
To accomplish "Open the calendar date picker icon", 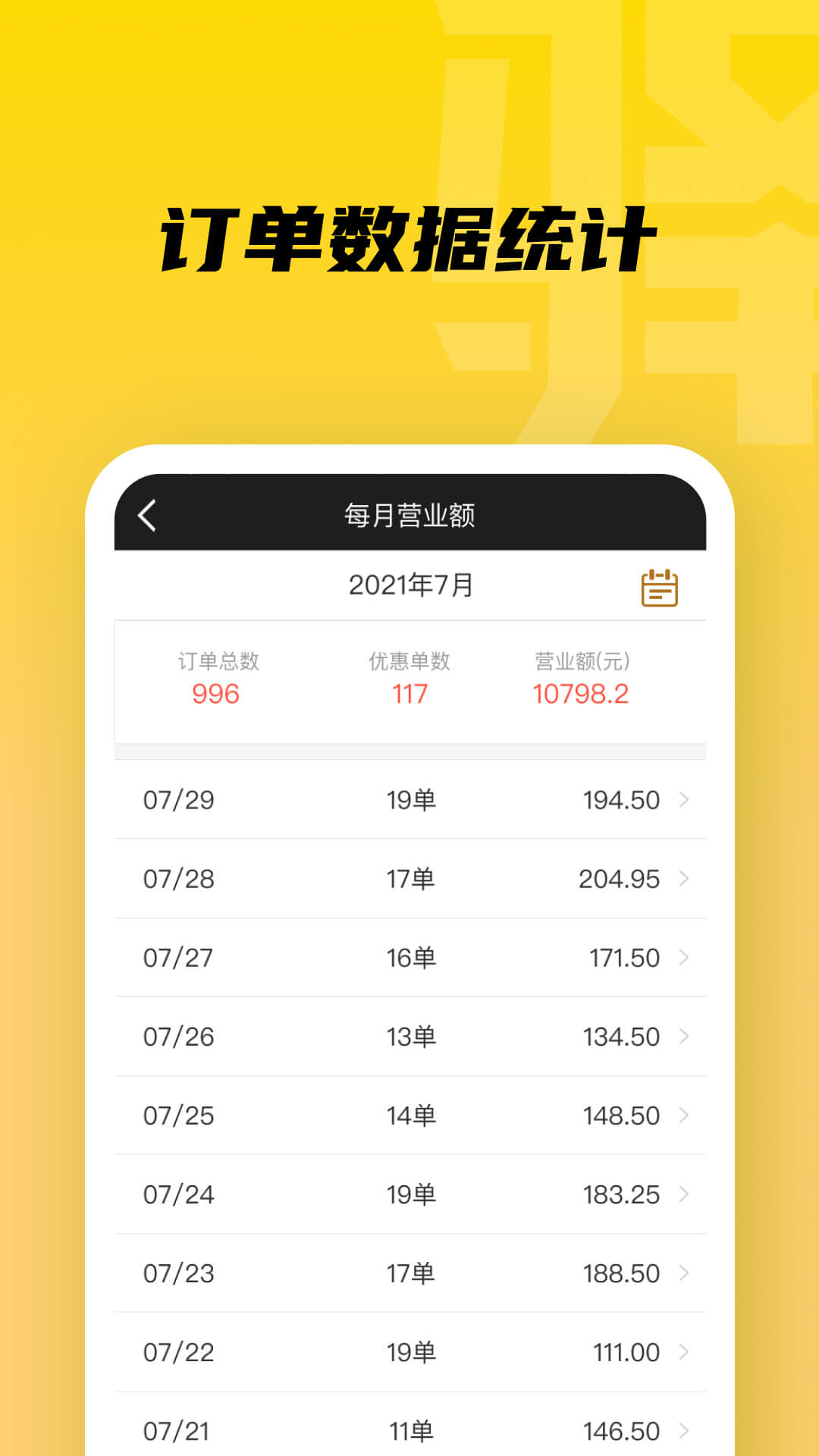I will point(658,585).
